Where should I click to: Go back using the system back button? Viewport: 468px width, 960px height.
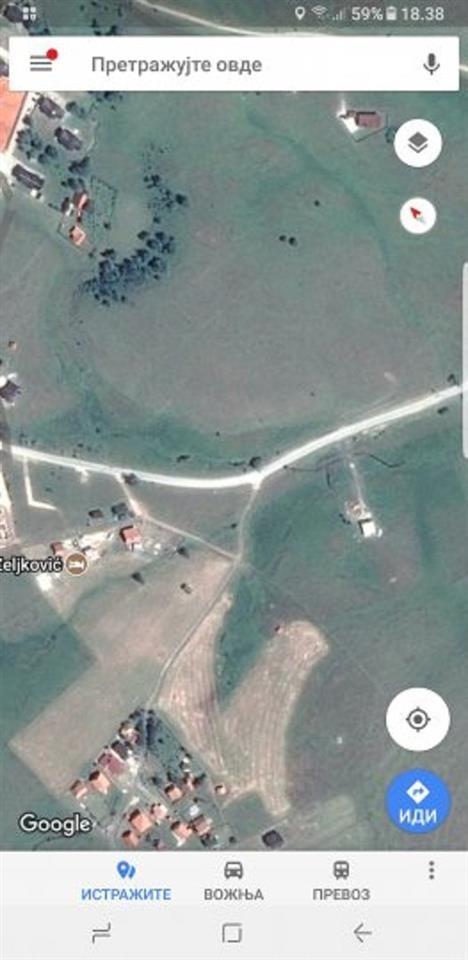pos(362,932)
